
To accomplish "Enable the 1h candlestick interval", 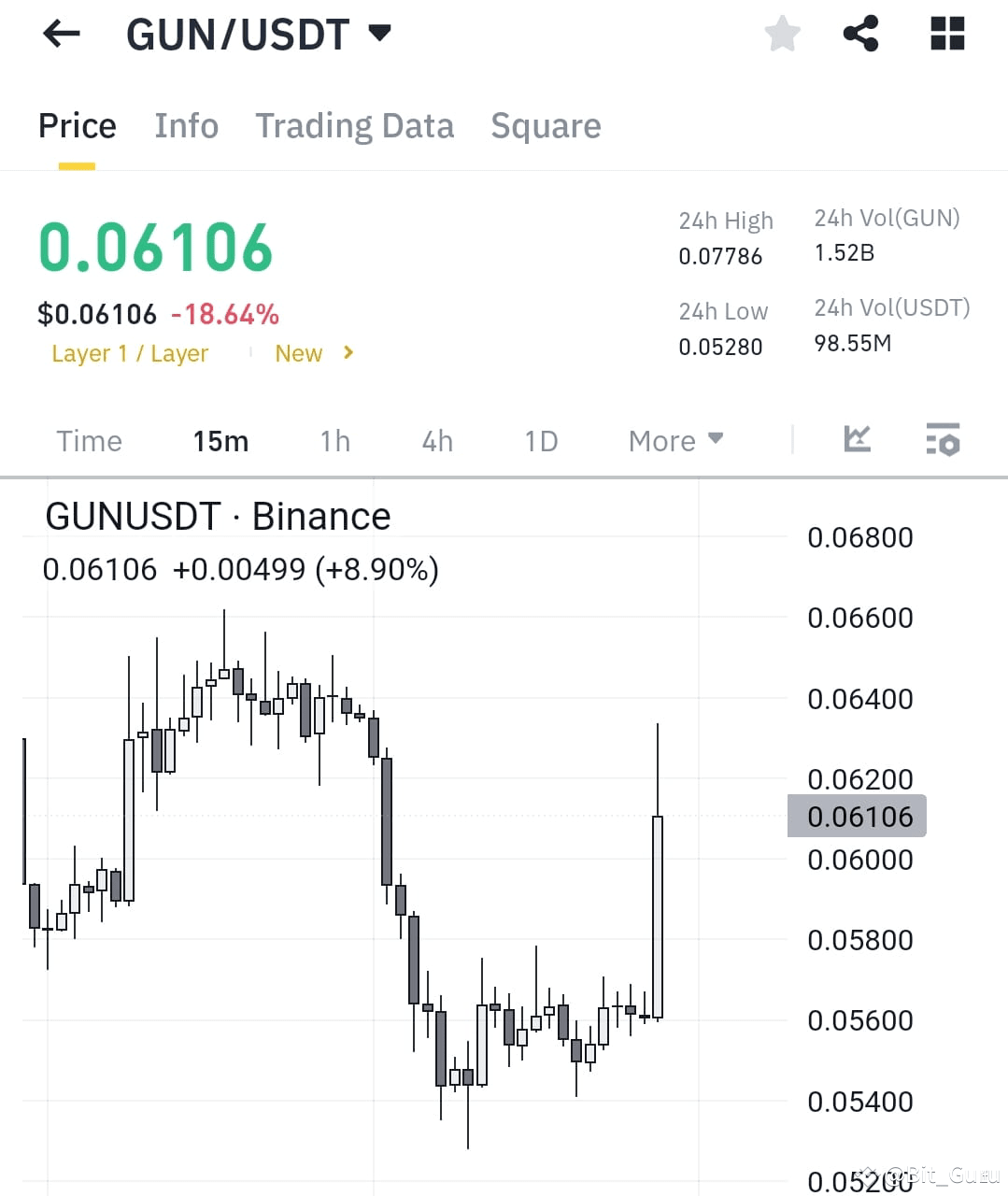I will [x=334, y=440].
